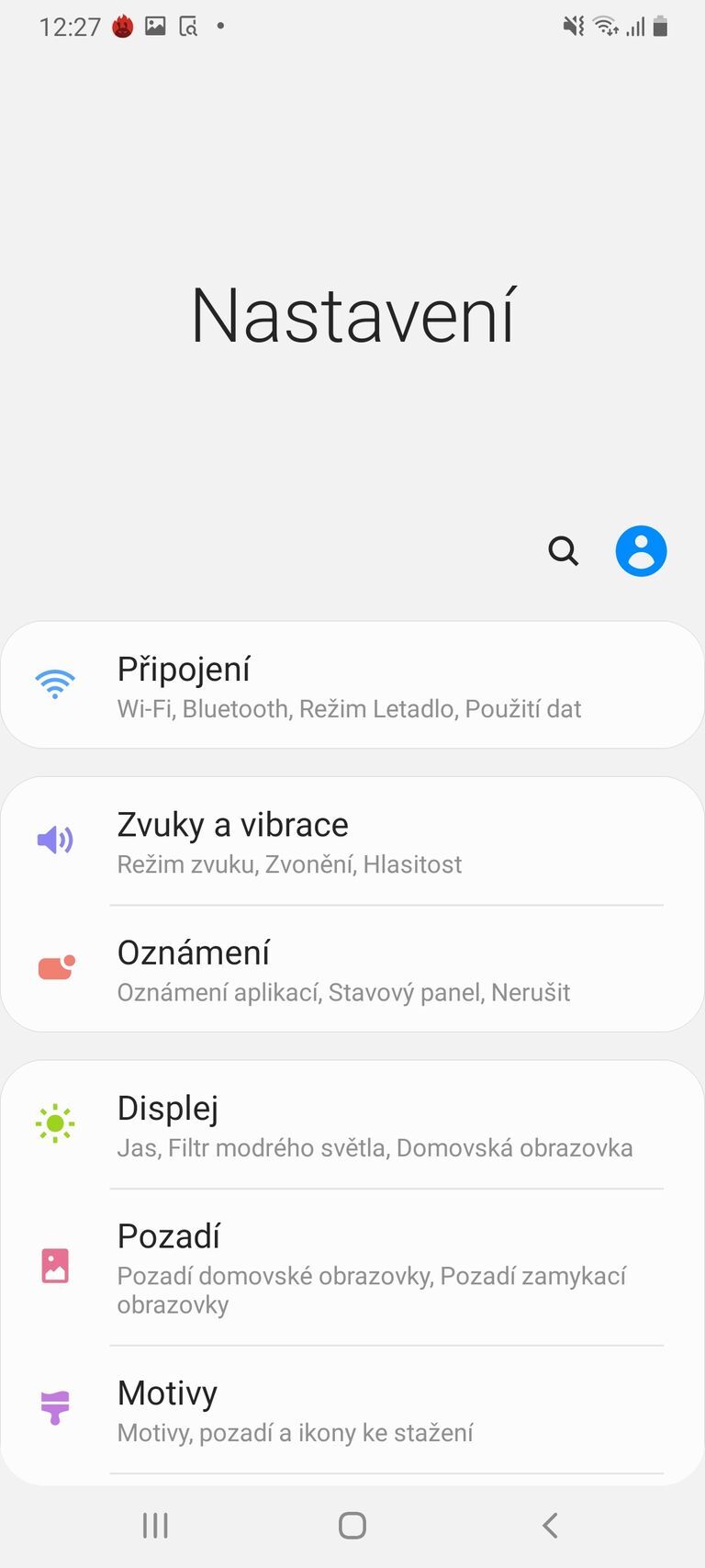705x1568 pixels.
Task: Go to the home screen
Action: click(x=352, y=1525)
